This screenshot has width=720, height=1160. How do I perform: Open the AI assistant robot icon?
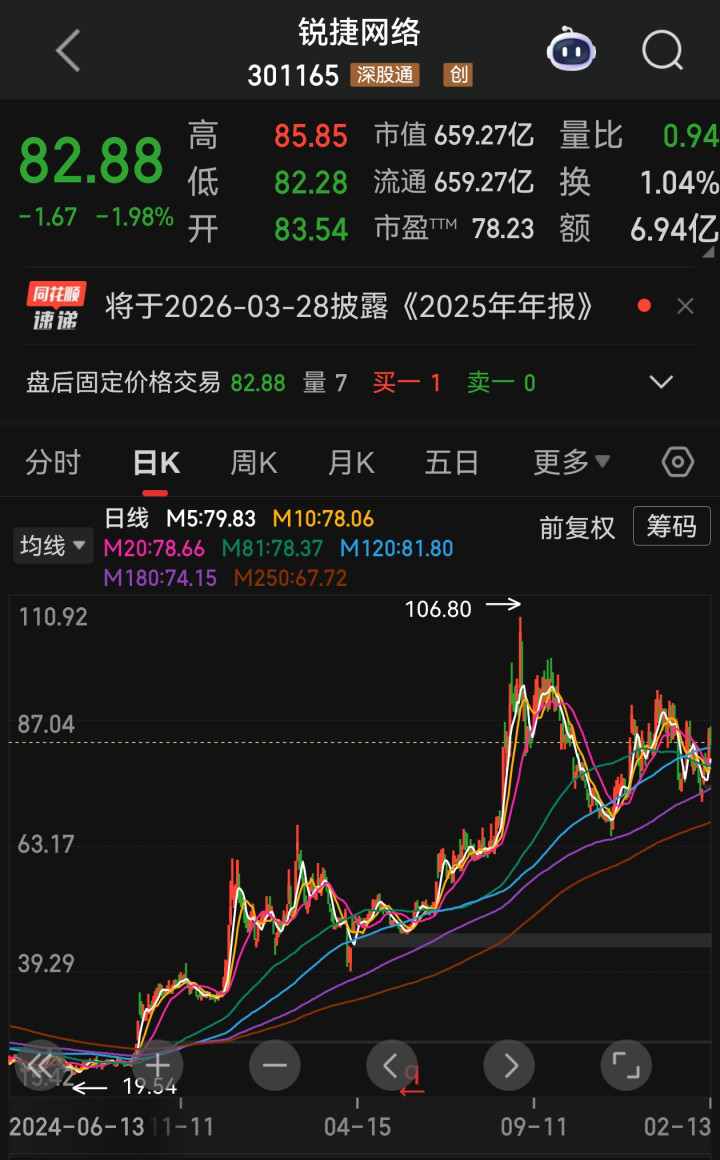[x=571, y=50]
